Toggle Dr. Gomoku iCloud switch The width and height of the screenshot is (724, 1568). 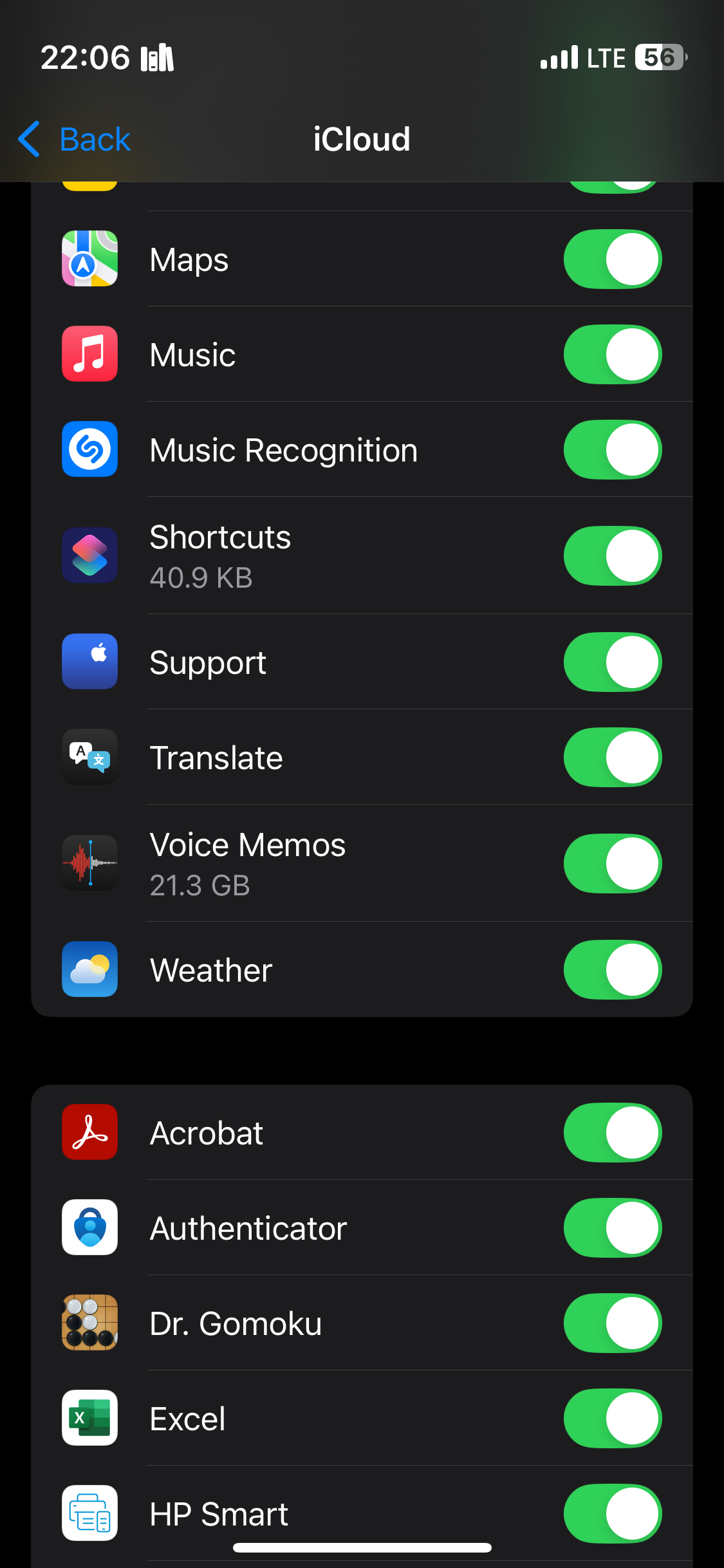tap(612, 1323)
